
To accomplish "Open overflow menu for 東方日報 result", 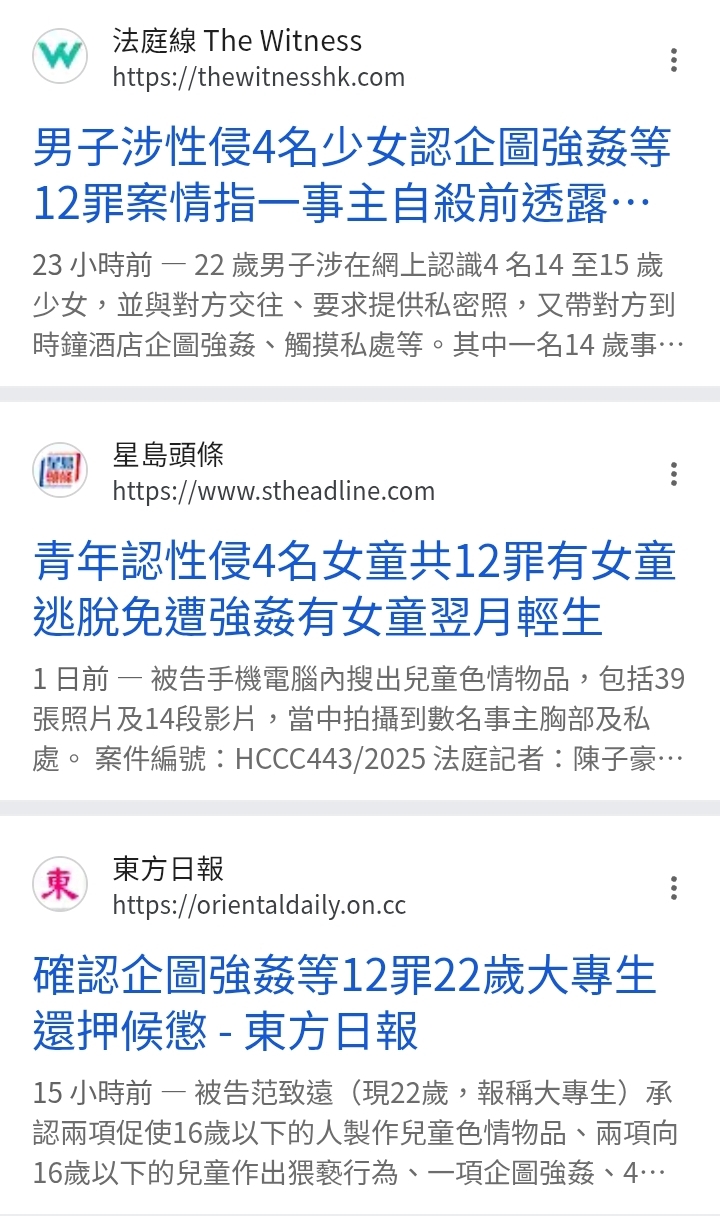I will 675,887.
